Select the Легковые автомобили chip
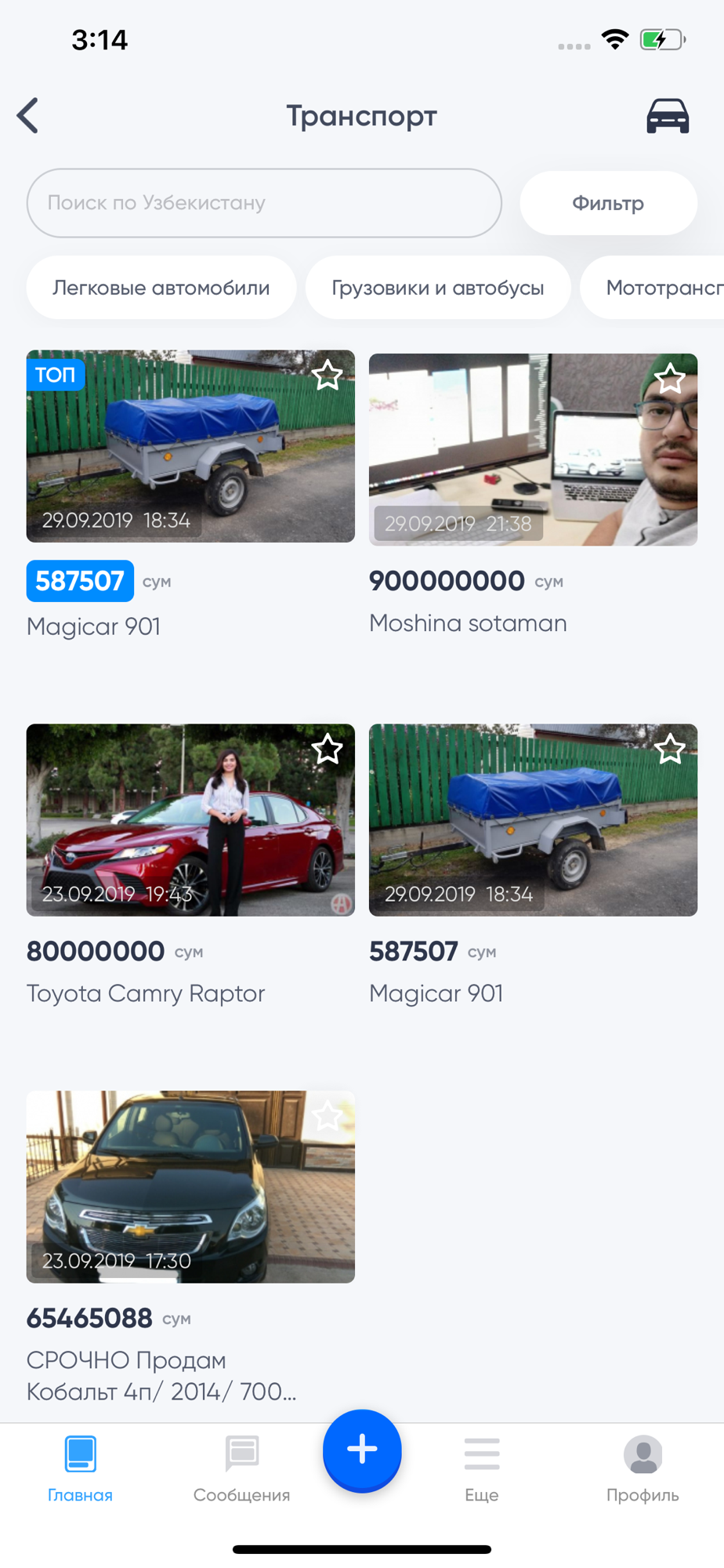Viewport: 724px width, 1568px height. 161,288
